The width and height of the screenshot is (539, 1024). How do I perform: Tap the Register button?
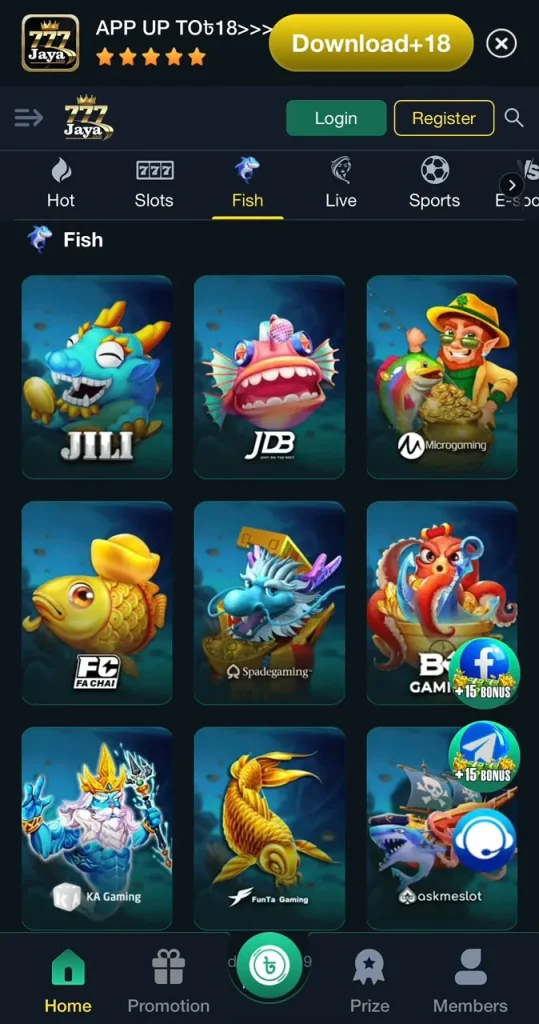pos(444,118)
